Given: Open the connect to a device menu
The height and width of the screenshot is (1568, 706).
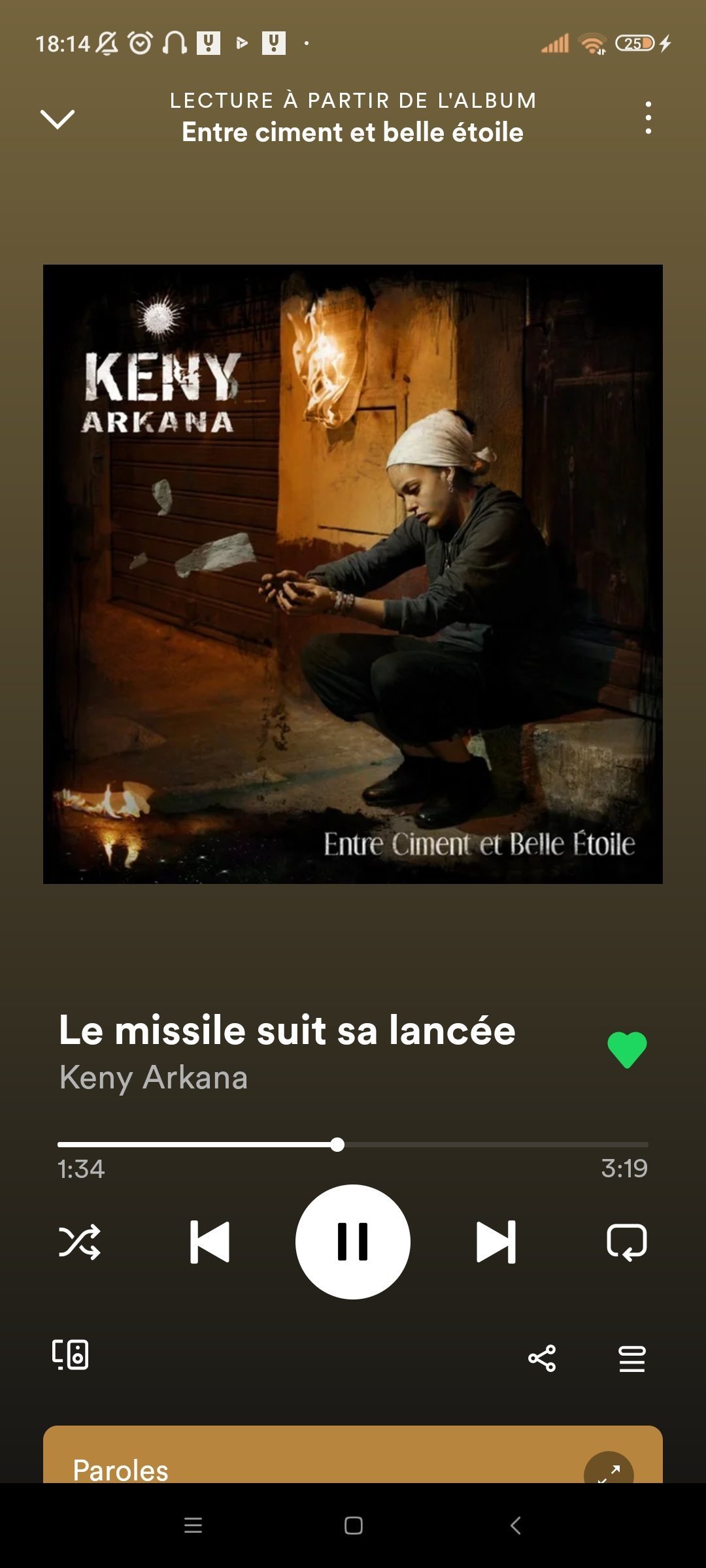Looking at the screenshot, I should pos(71,1354).
